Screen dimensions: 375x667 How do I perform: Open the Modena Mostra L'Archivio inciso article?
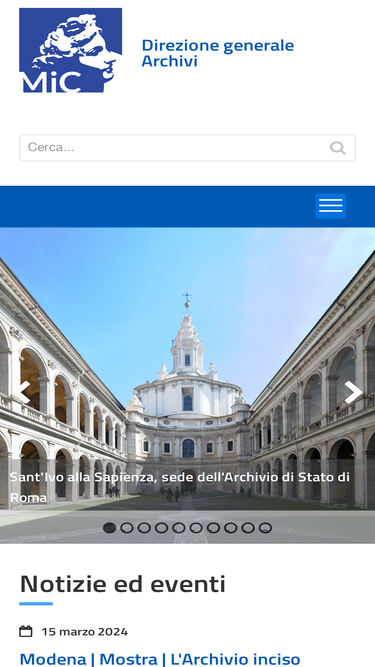click(x=160, y=659)
